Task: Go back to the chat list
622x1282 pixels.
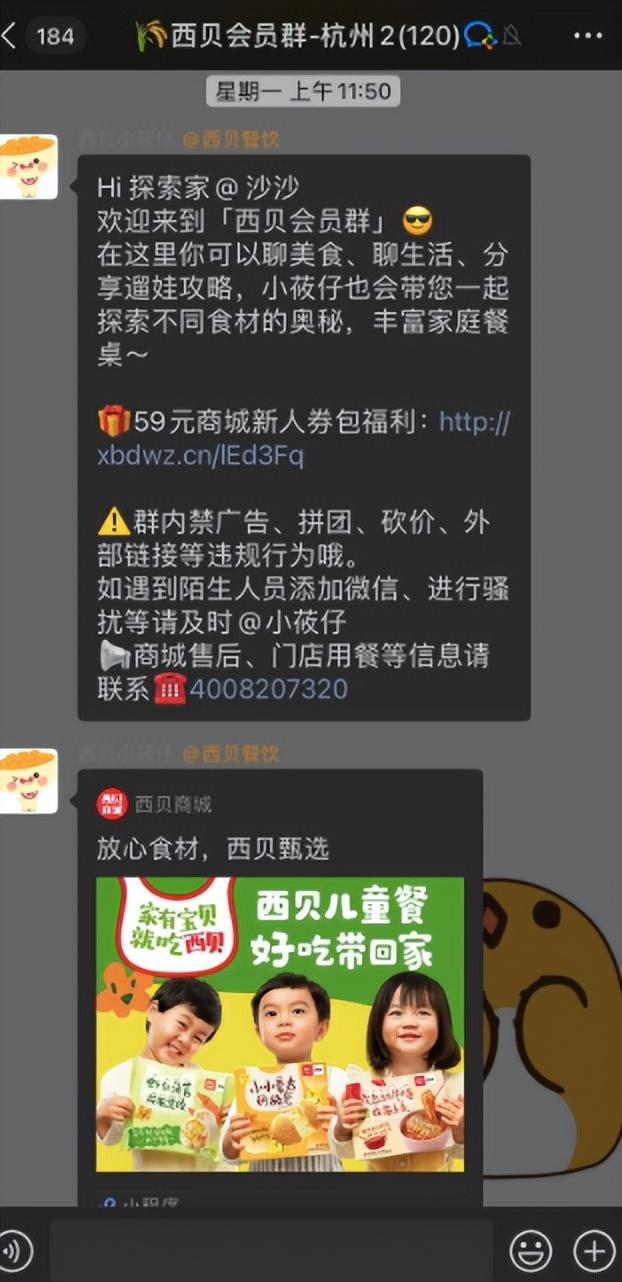Action: tap(12, 36)
